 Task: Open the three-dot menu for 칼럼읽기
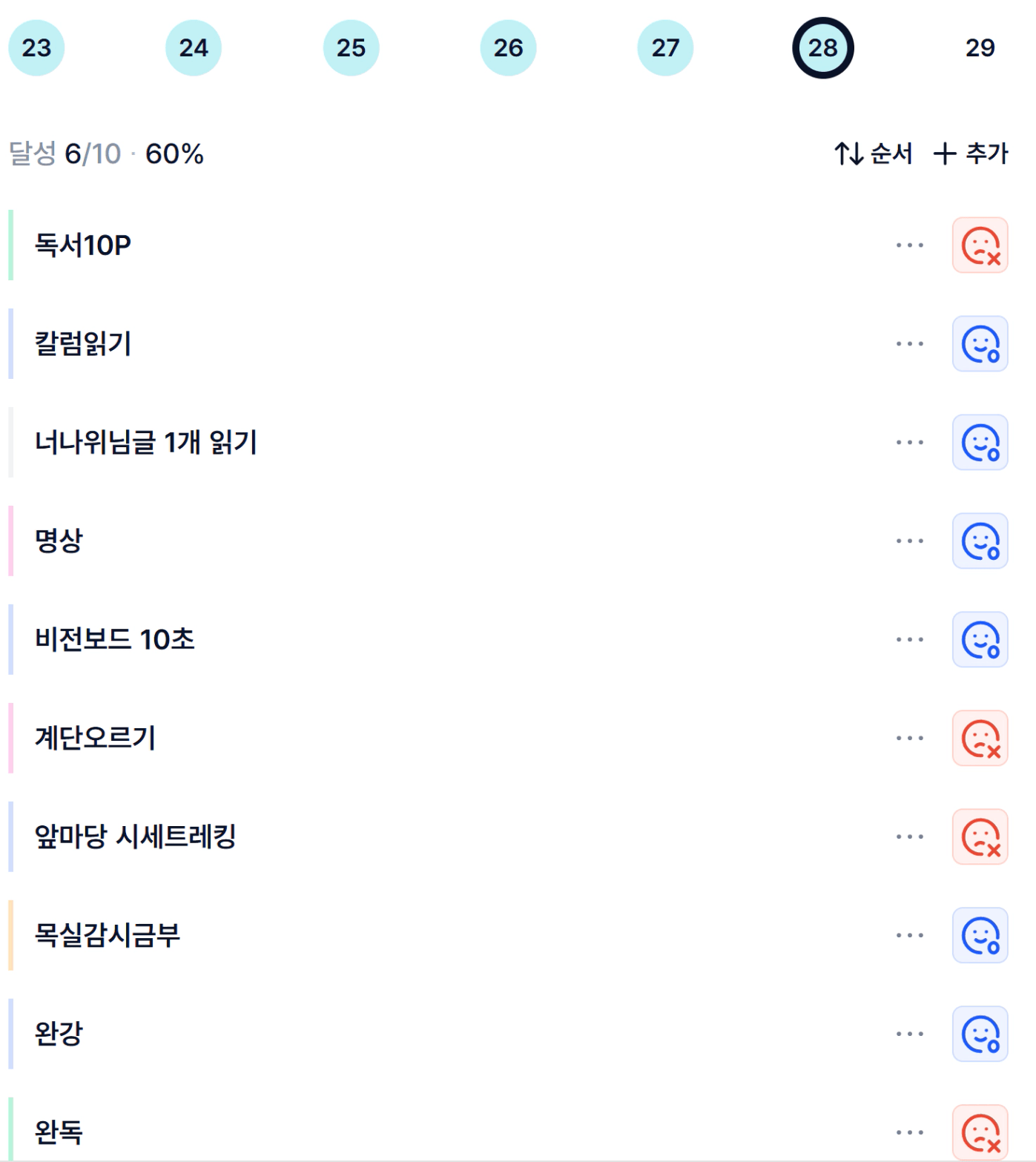909,344
